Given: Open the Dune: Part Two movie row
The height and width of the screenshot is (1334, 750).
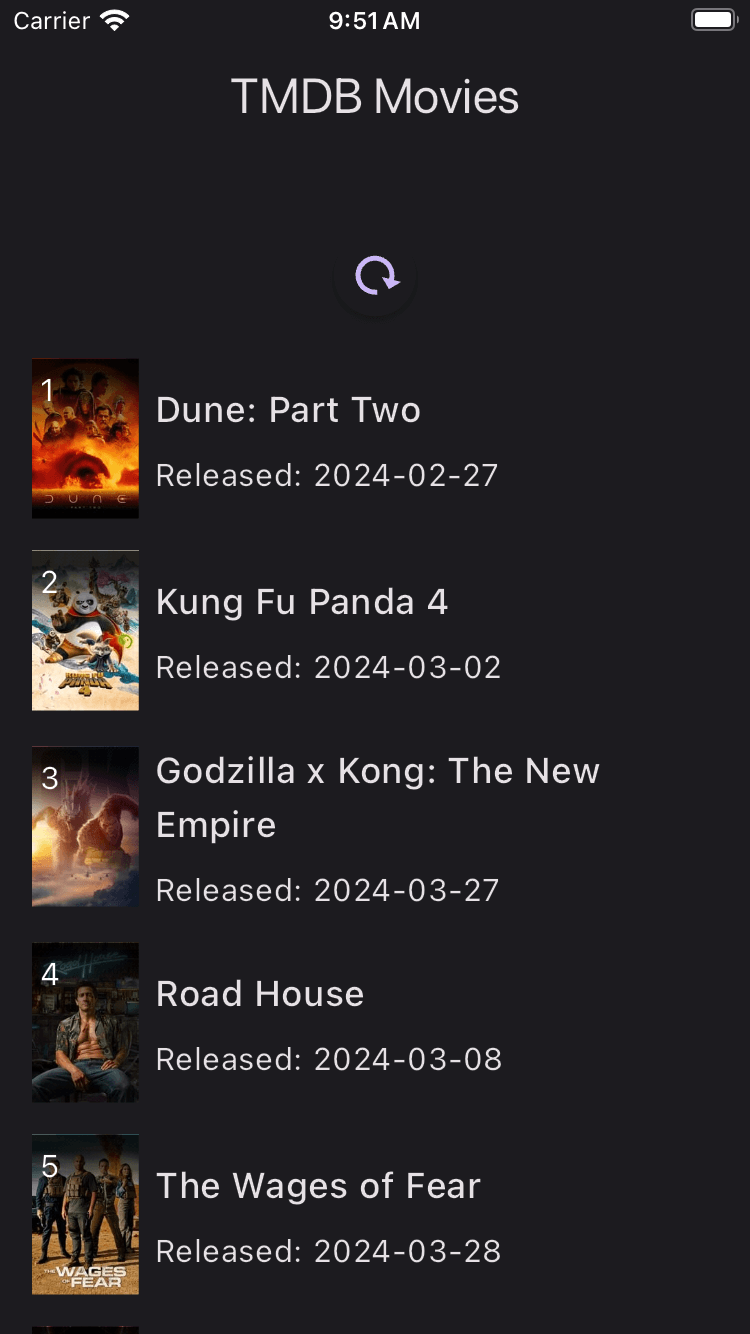Looking at the screenshot, I should 288,438.
